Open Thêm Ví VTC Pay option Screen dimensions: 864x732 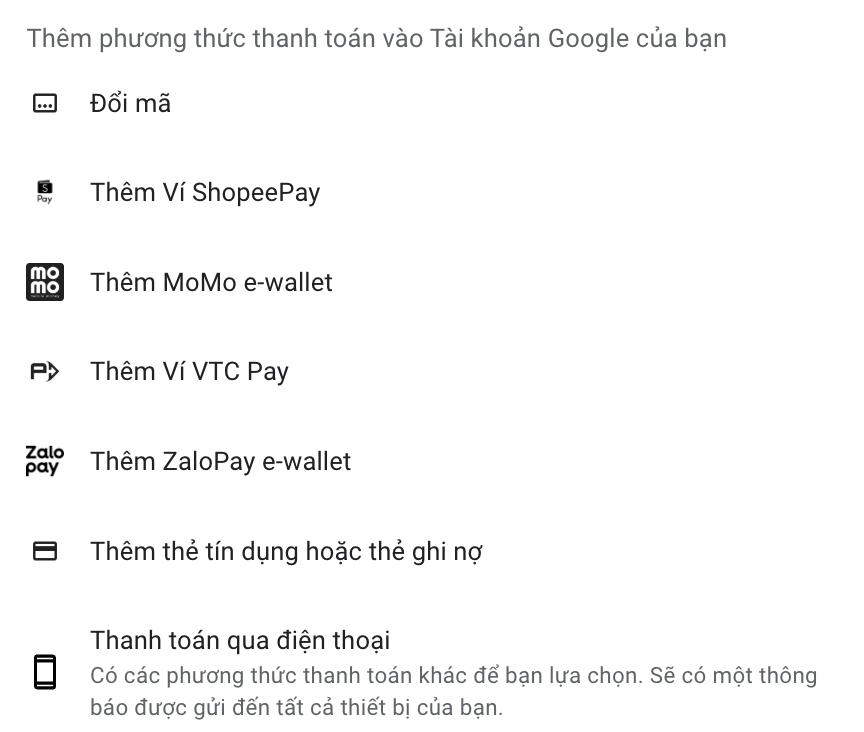(x=189, y=372)
